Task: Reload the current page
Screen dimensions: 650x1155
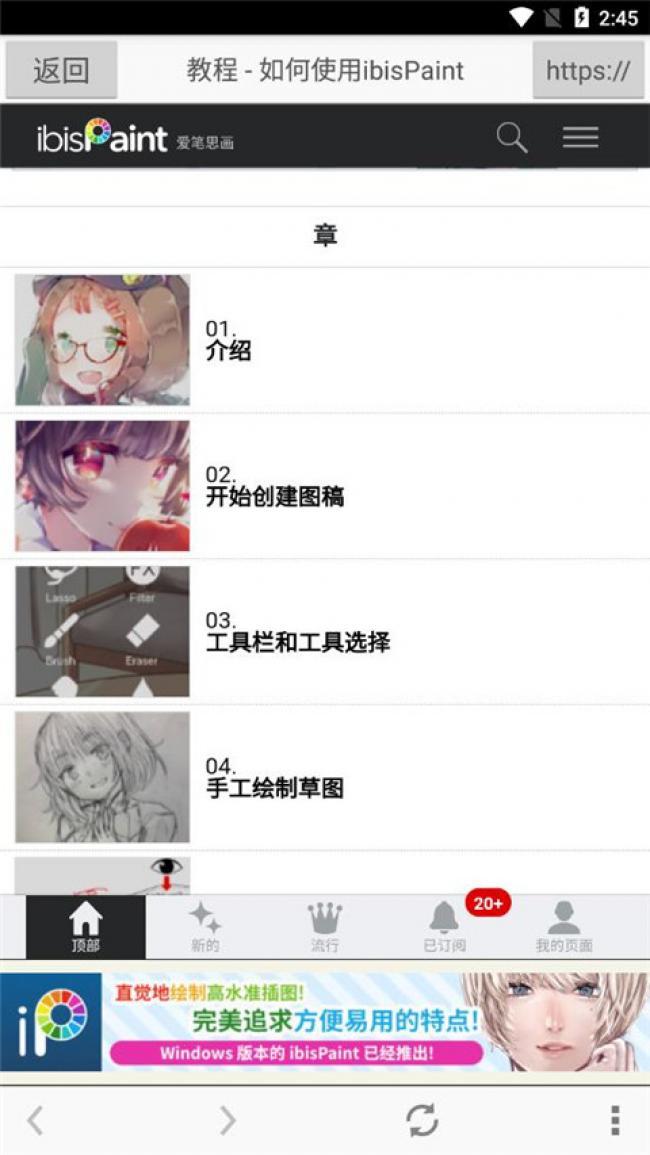Action: click(422, 1120)
